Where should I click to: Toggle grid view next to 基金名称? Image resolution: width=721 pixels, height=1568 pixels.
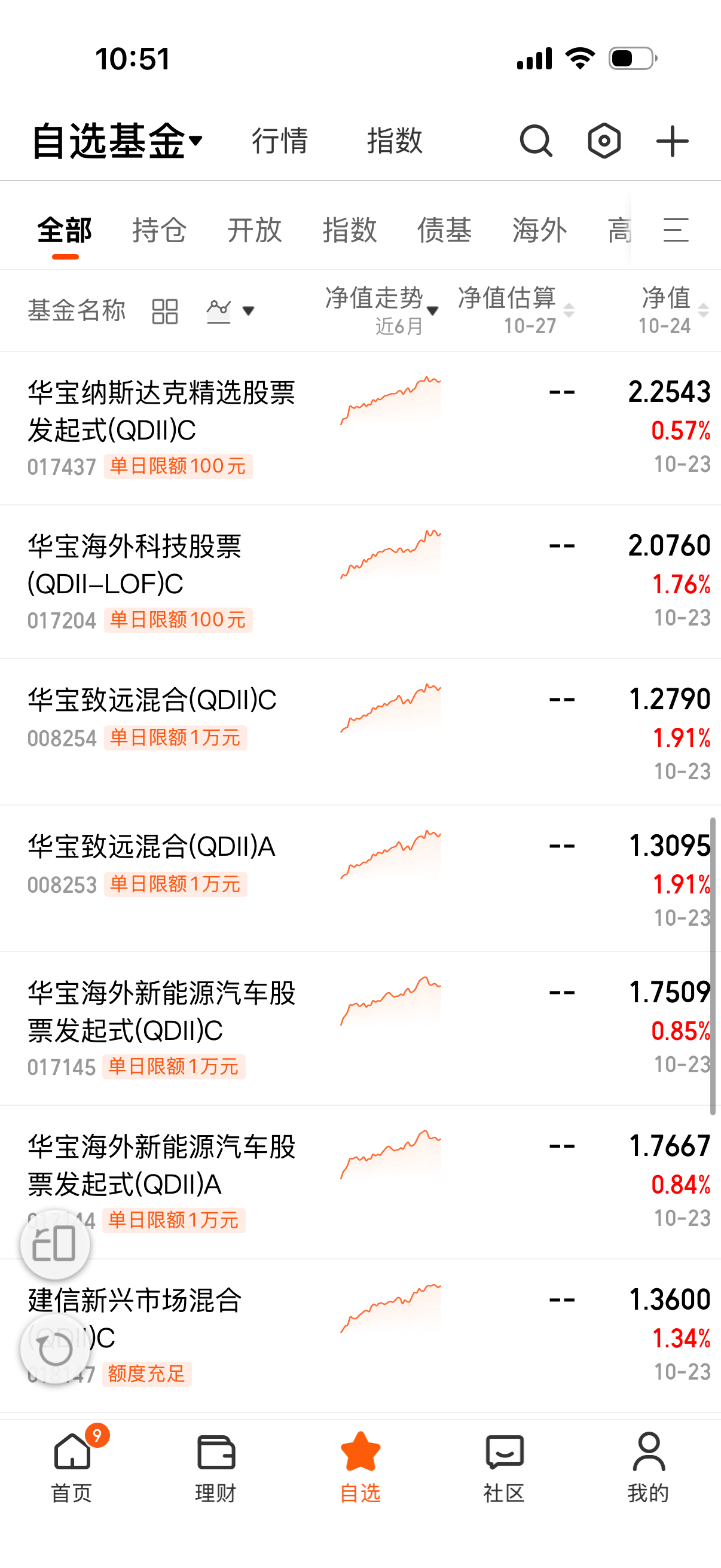165,311
